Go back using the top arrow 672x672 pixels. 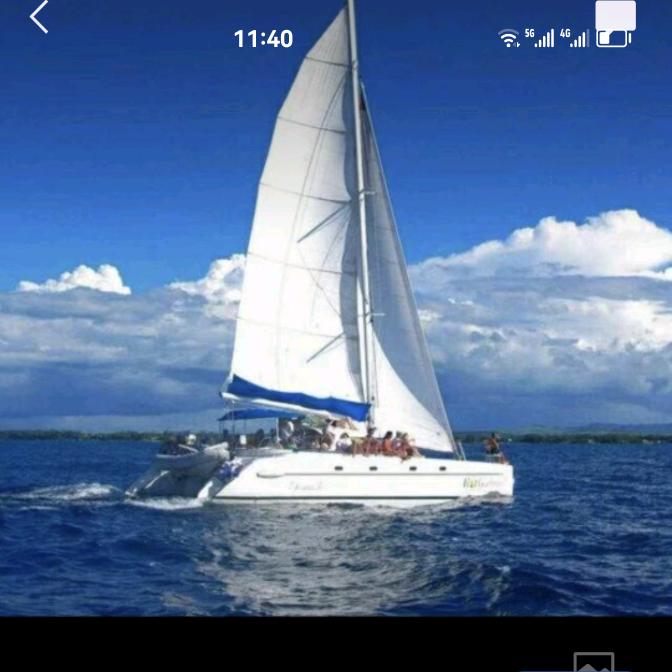[x=39, y=17]
